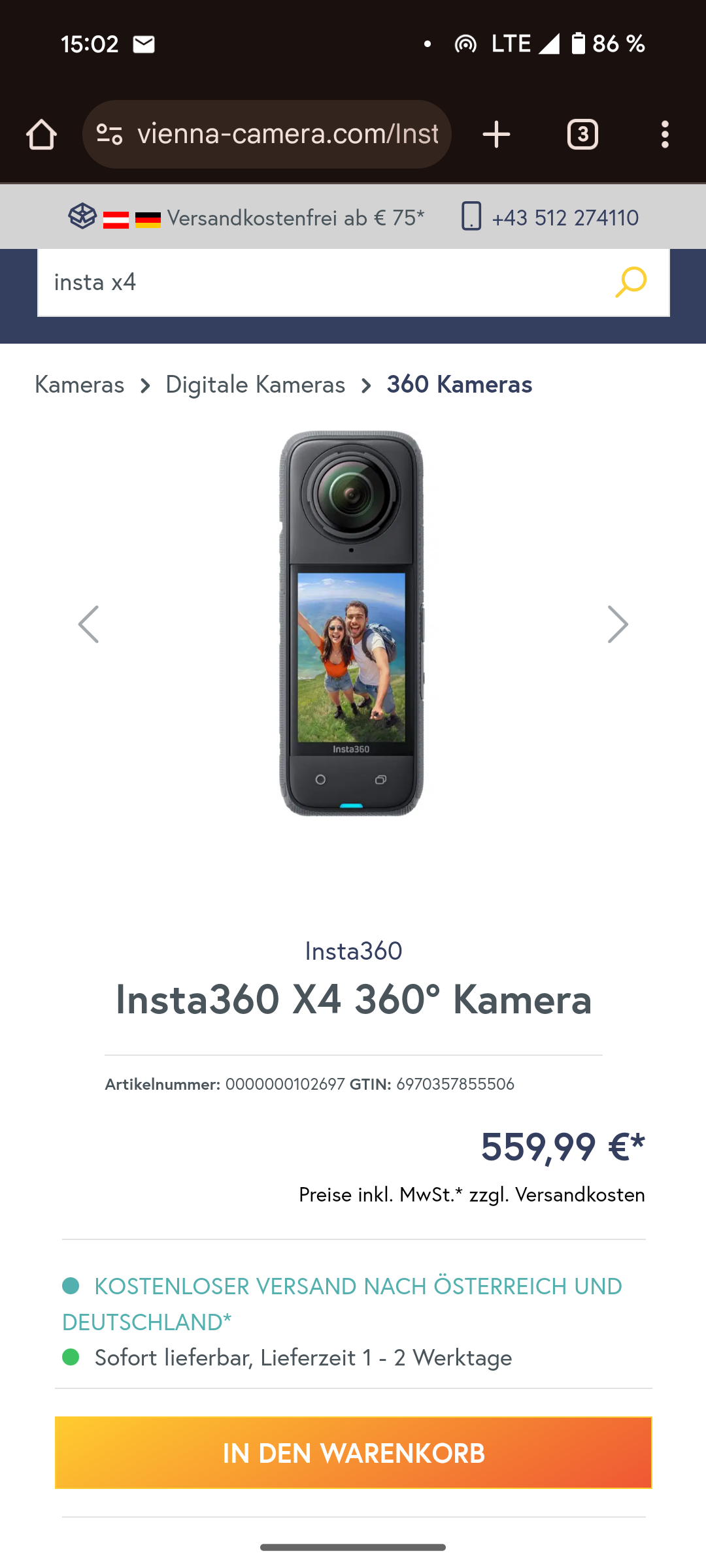Show the previous product image
Viewport: 706px width, 1568px height.
coord(88,625)
